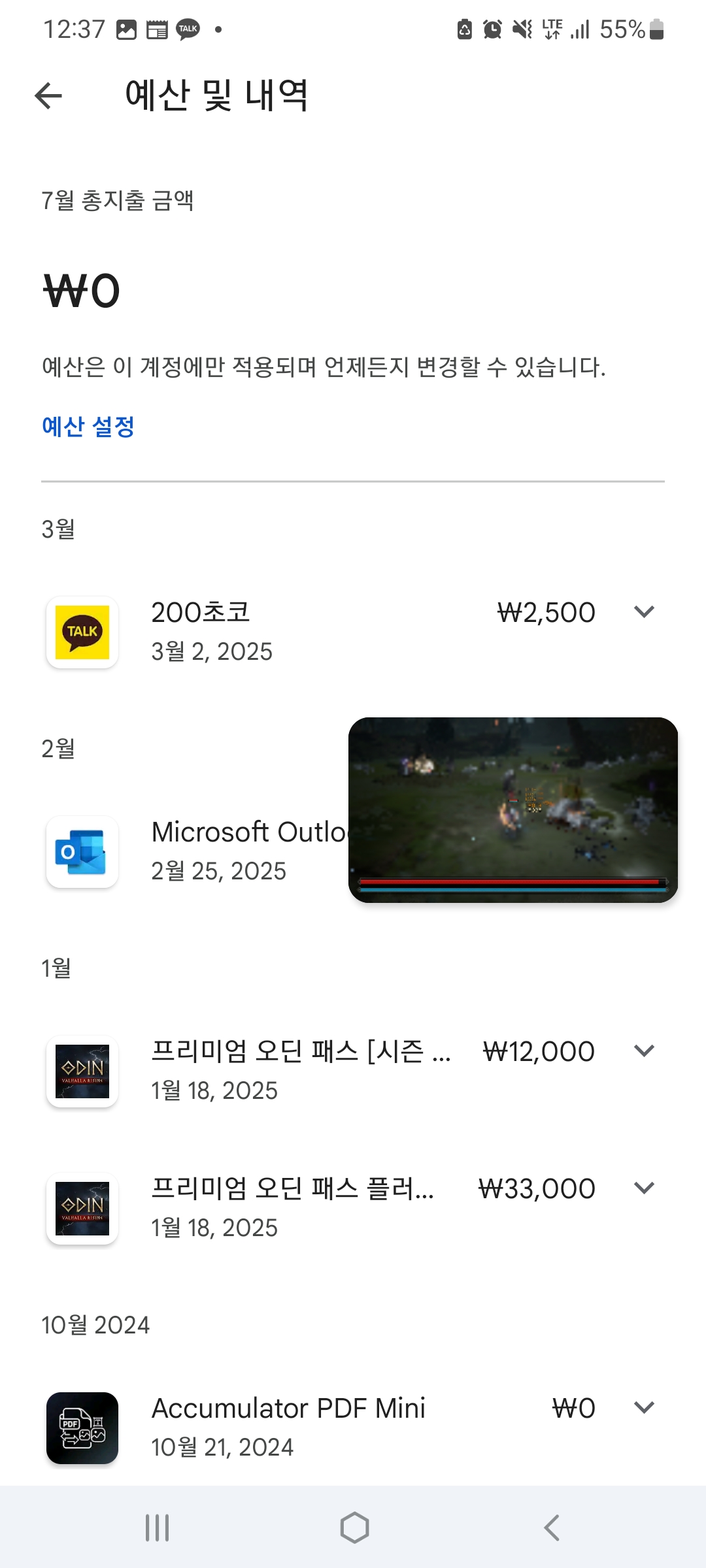Expand the ₩12,000 오딘 패스 purchase

coord(644,1051)
